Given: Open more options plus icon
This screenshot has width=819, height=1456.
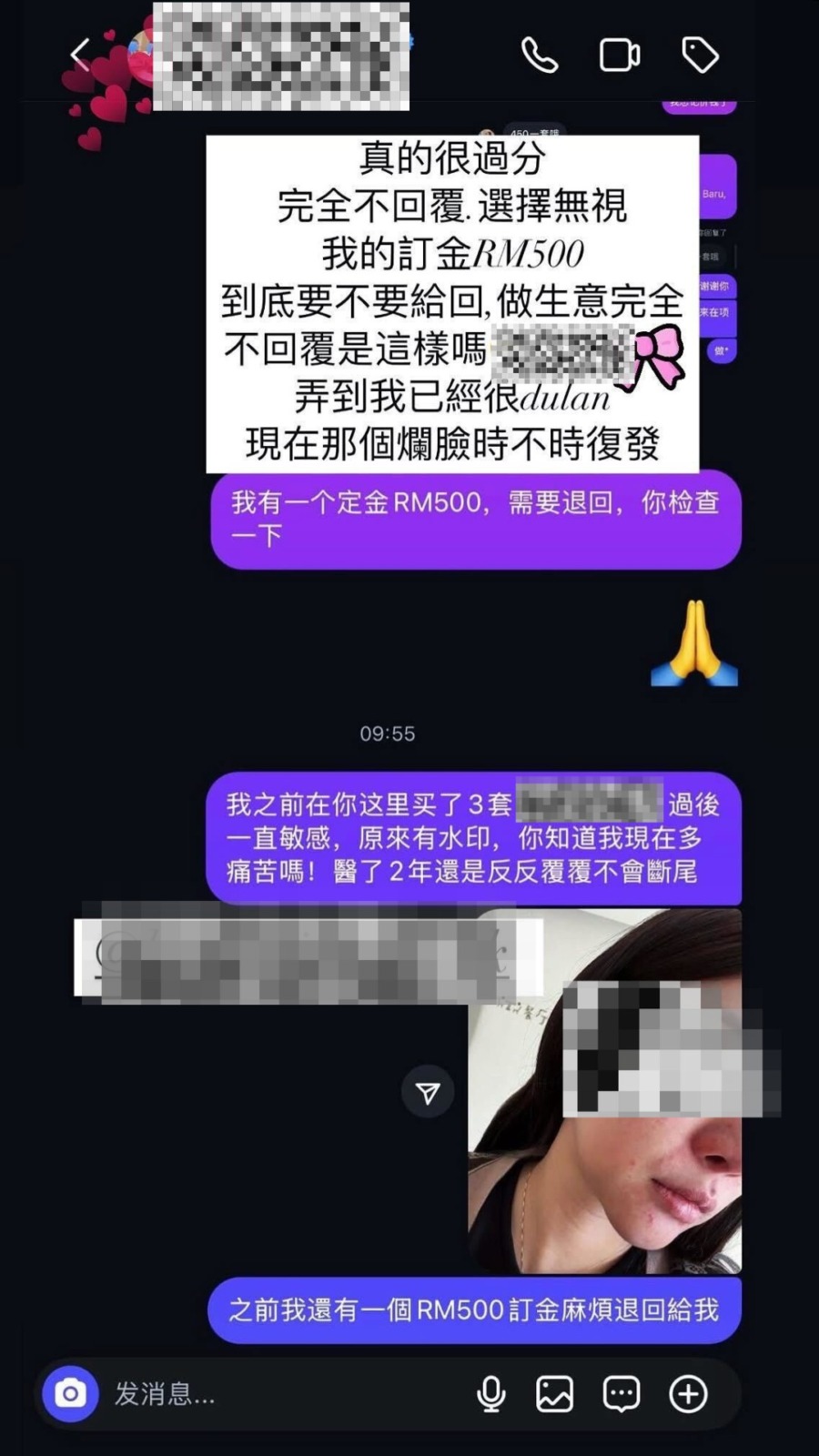Looking at the screenshot, I should click(x=688, y=1393).
